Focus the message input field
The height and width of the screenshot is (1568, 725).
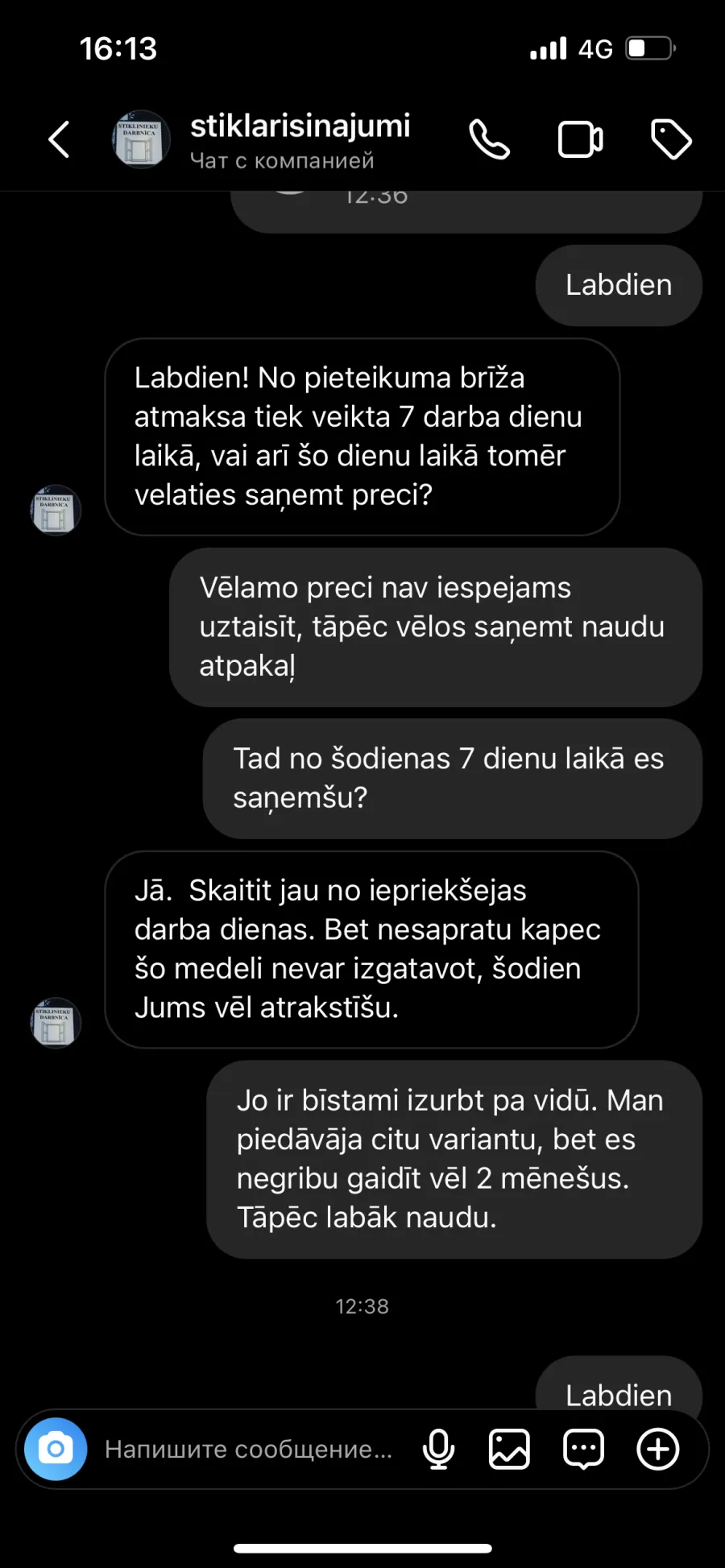[248, 1449]
